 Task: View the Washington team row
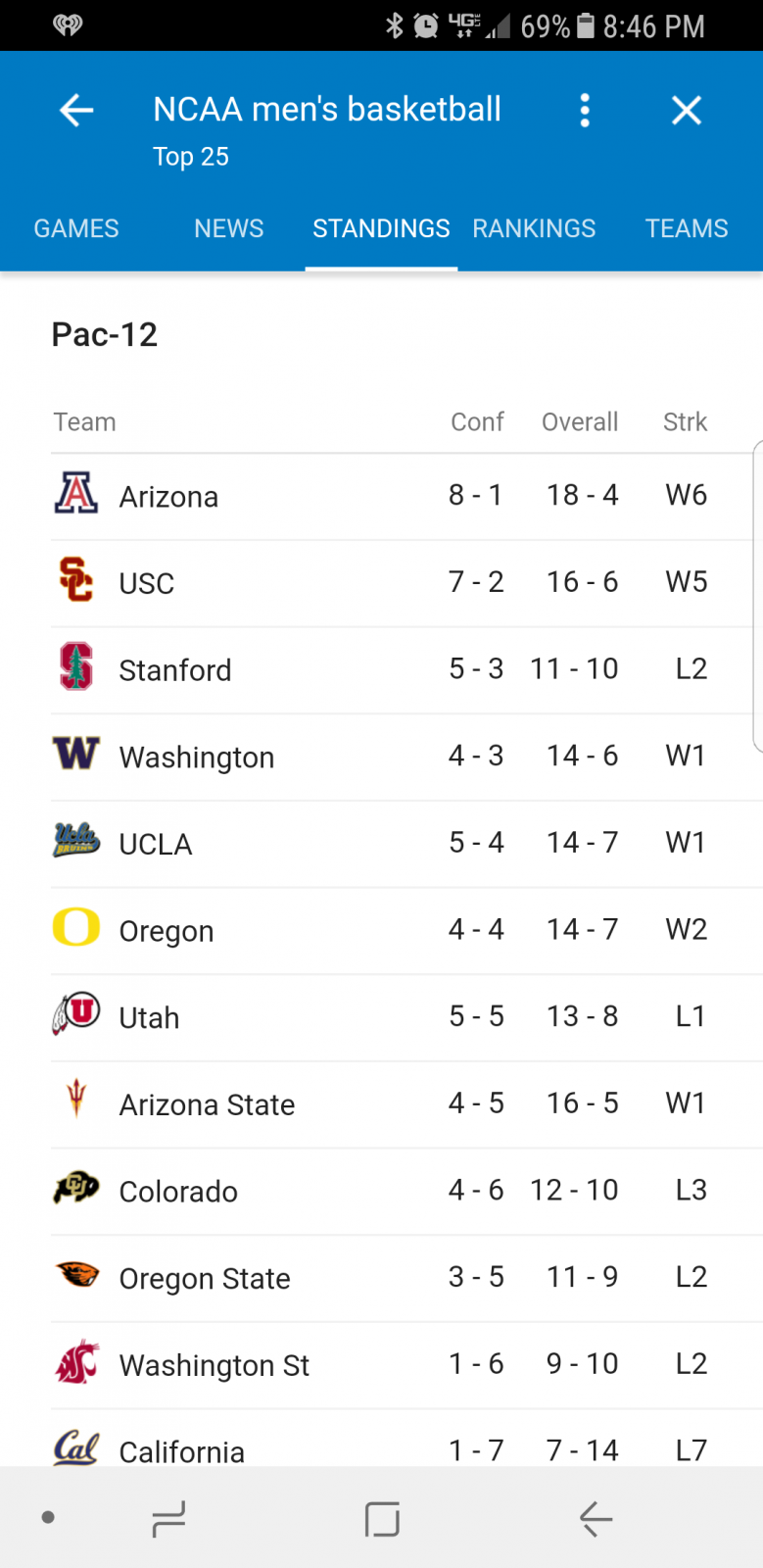pyautogui.click(x=406, y=758)
